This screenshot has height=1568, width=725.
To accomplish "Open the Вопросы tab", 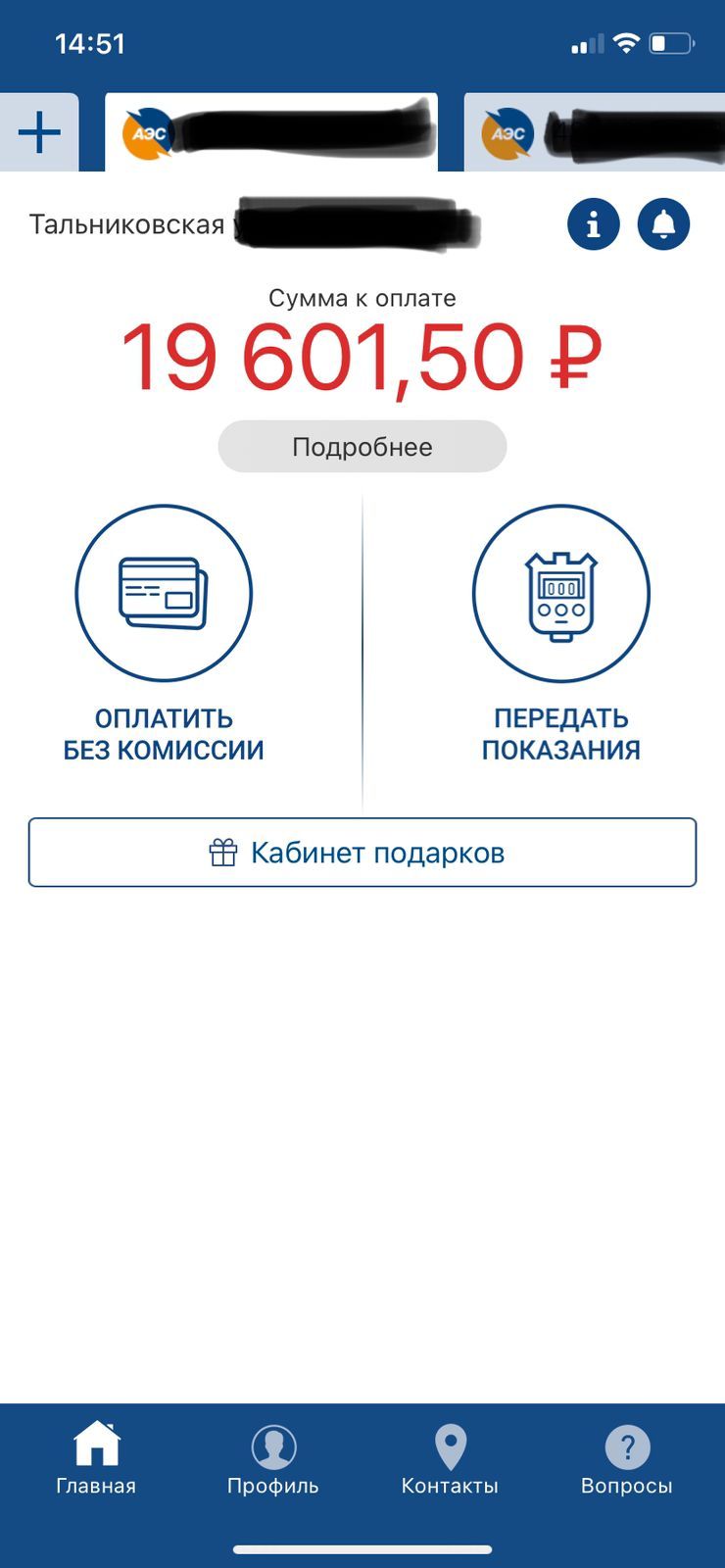I will pos(626,1459).
